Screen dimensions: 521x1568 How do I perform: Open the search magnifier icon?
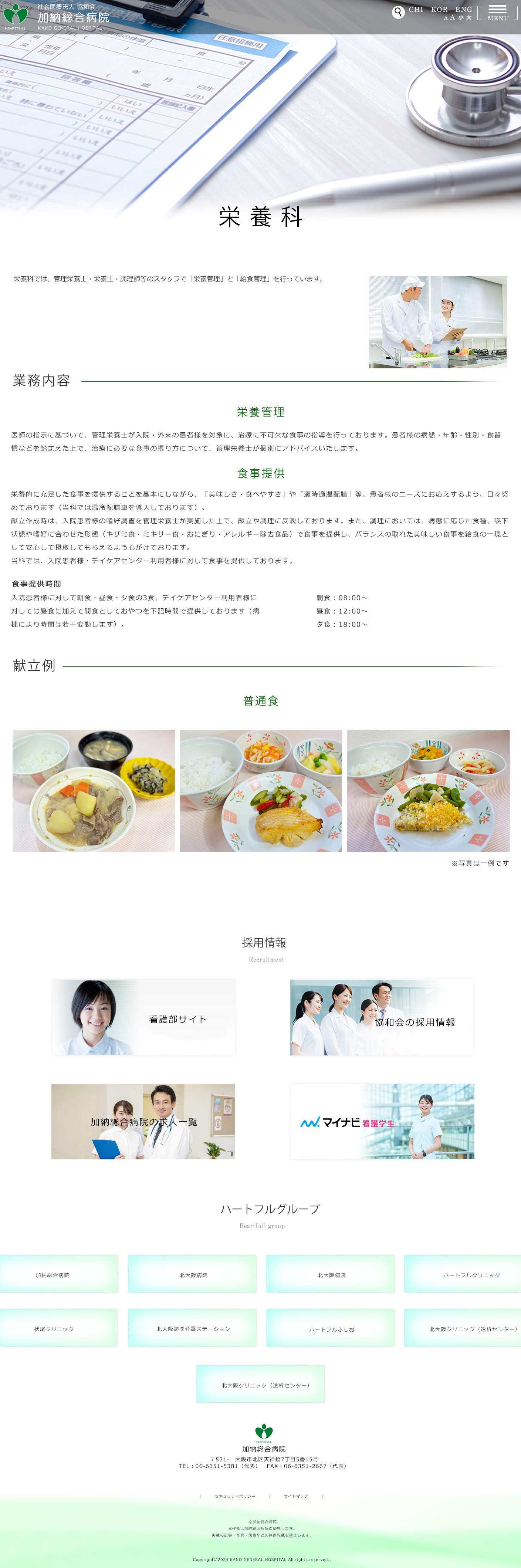coord(398,12)
